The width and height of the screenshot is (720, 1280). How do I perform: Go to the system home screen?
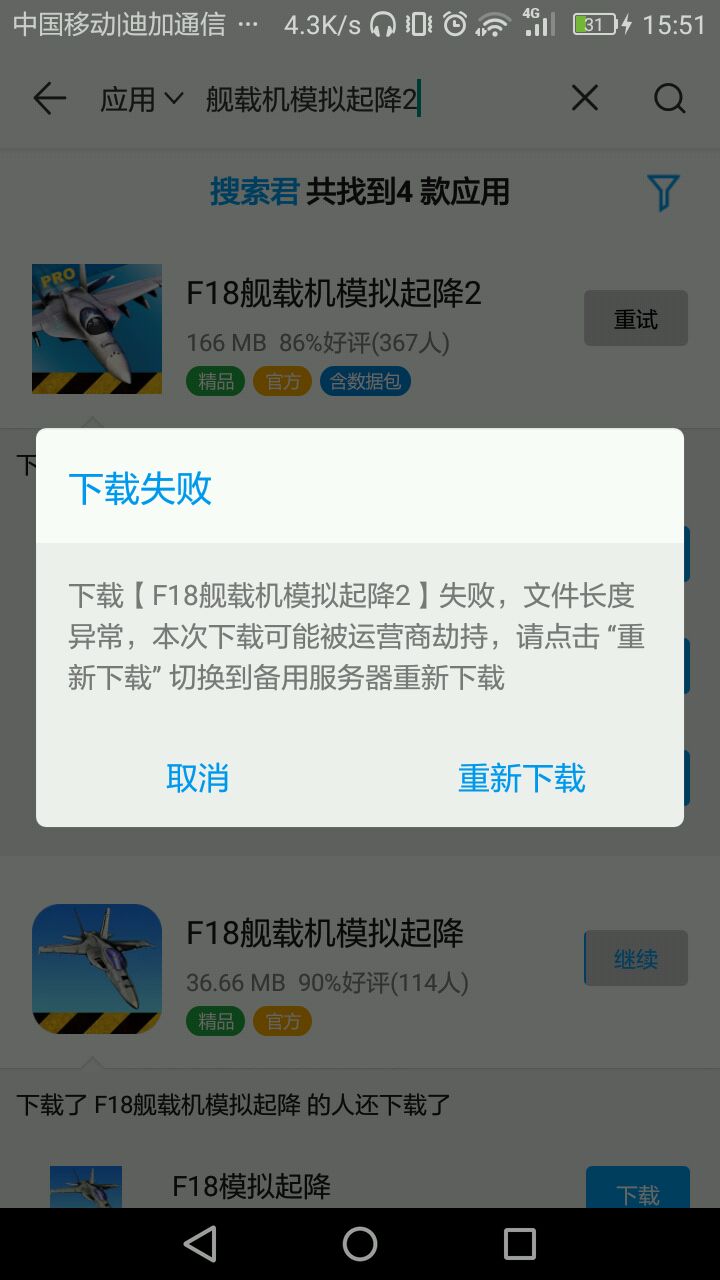pos(360,1244)
